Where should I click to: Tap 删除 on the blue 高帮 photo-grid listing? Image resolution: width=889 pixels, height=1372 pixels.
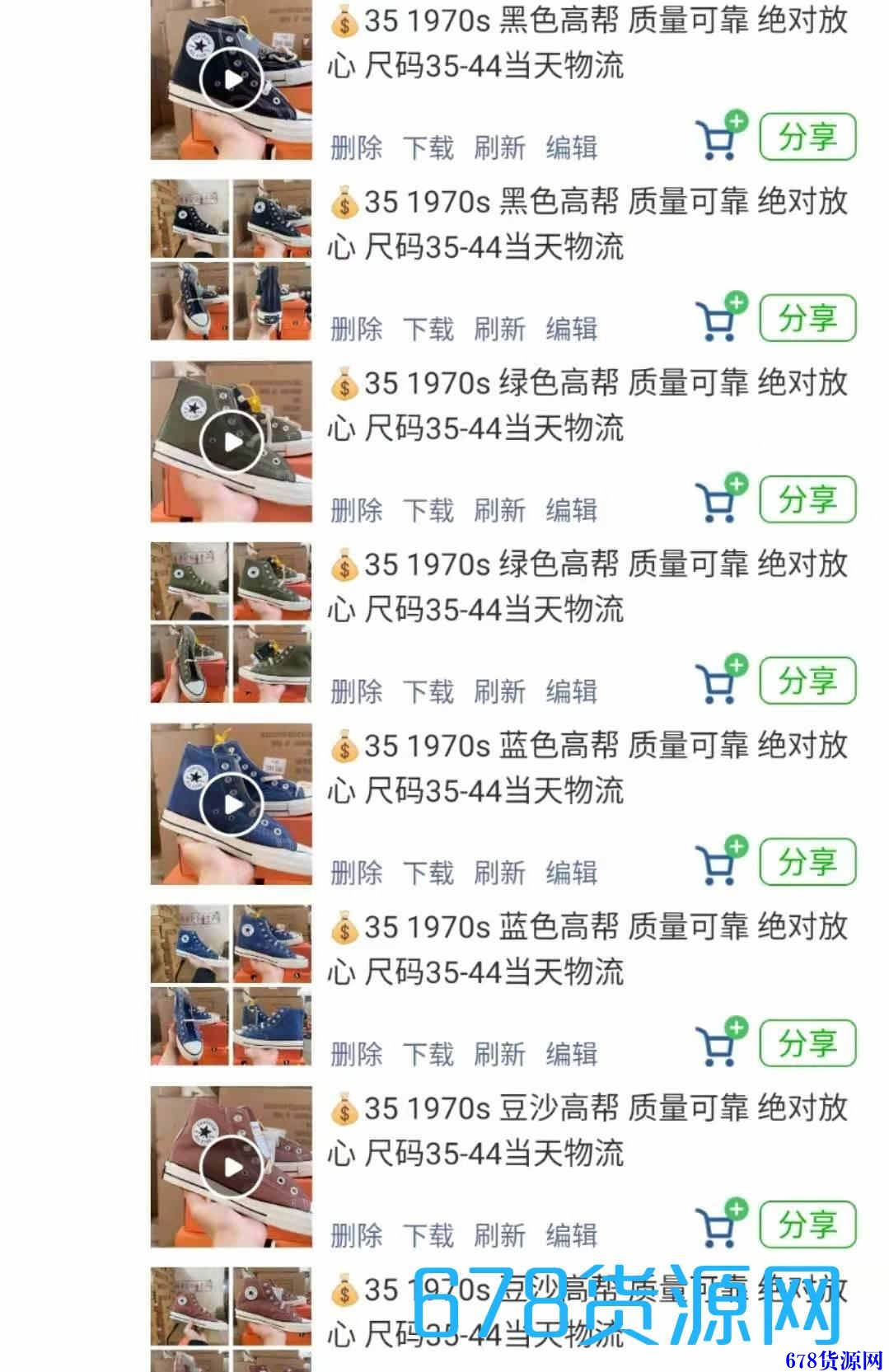tap(356, 1054)
